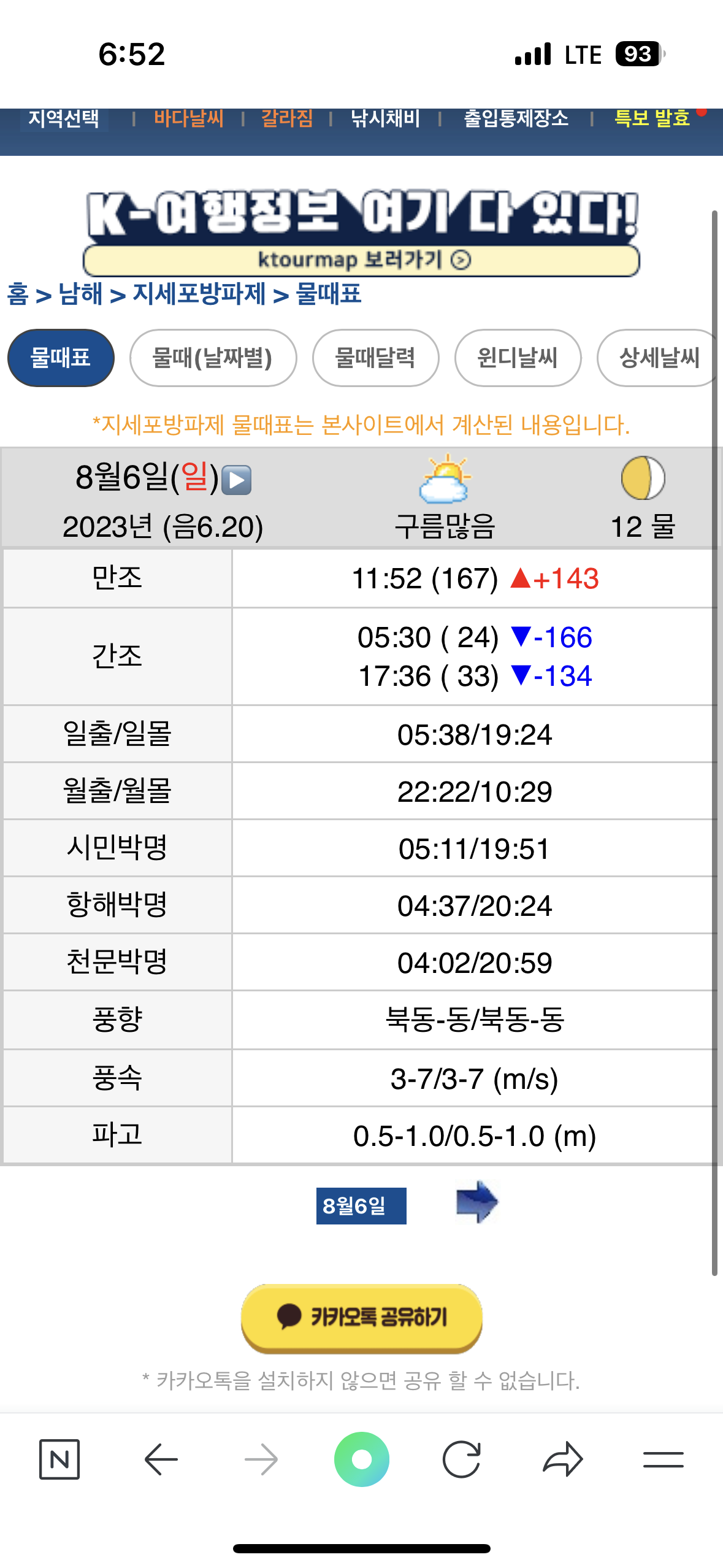The image size is (723, 1568).
Task: Go back with the browser back arrow
Action: tap(161, 1459)
